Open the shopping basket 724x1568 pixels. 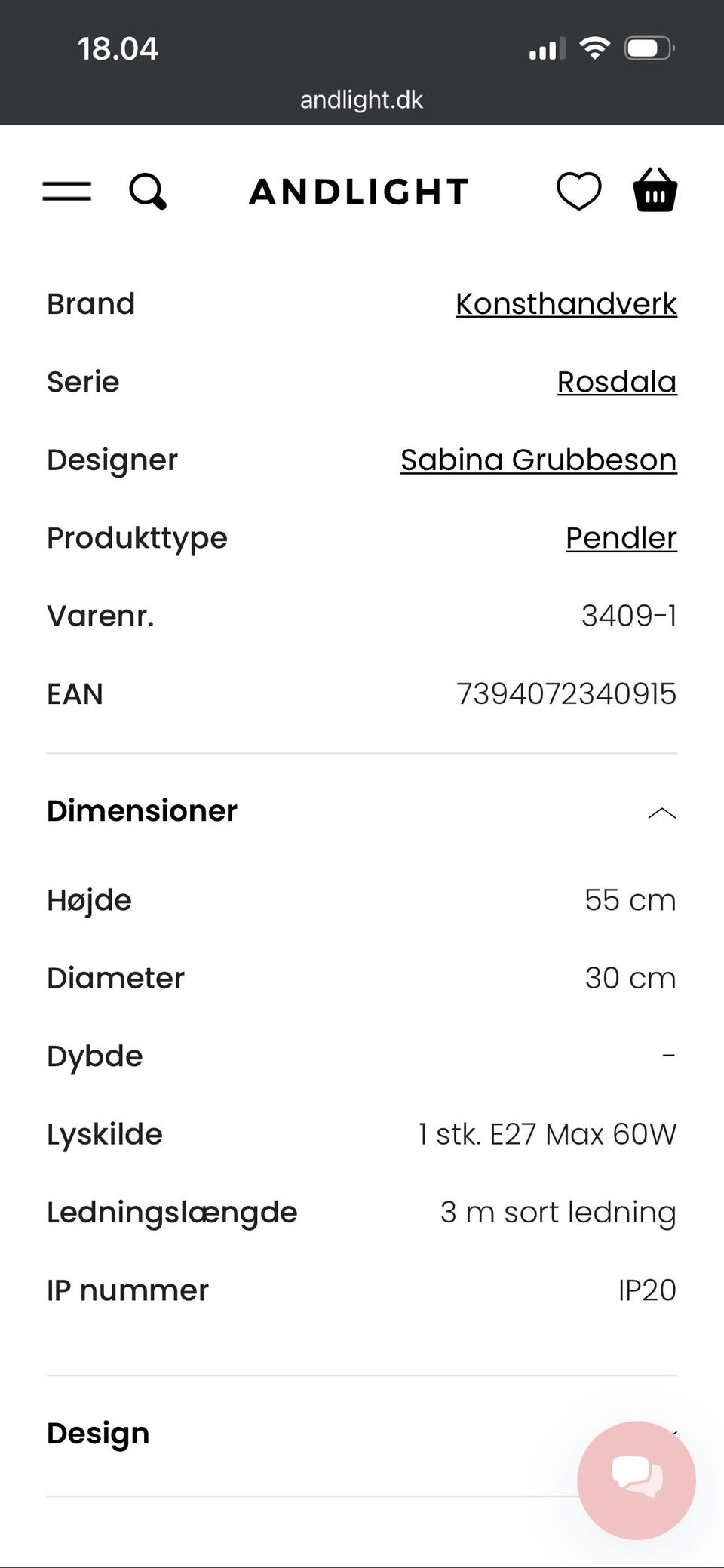coord(655,190)
